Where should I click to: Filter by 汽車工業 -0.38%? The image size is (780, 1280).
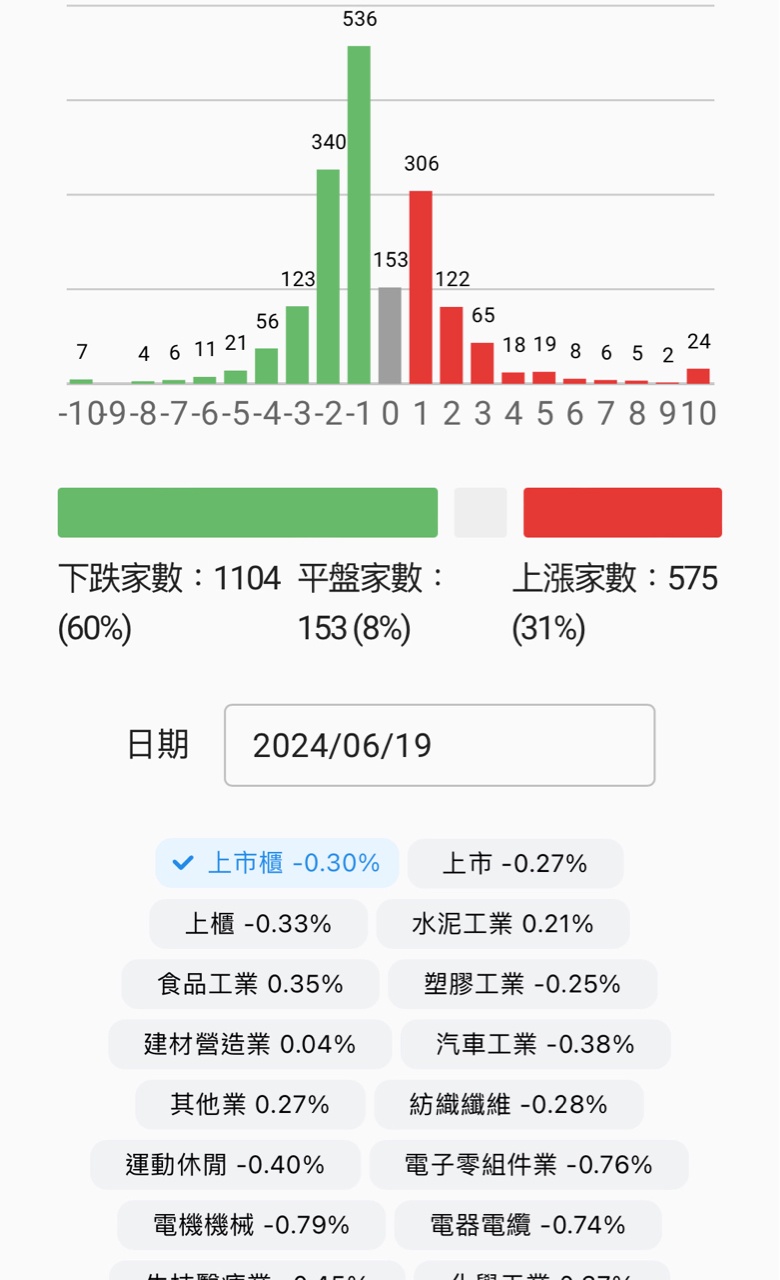pyautogui.click(x=535, y=1045)
